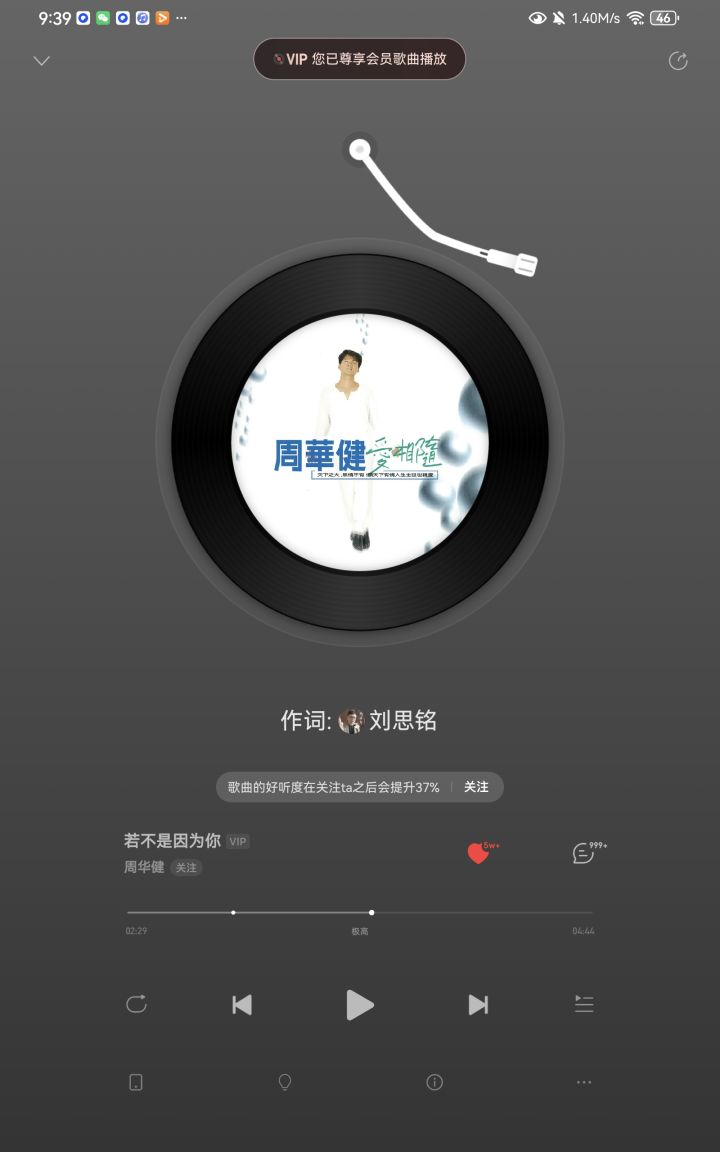Skip back to the previous track
Viewport: 720px width, 1152px height.
coord(242,1004)
